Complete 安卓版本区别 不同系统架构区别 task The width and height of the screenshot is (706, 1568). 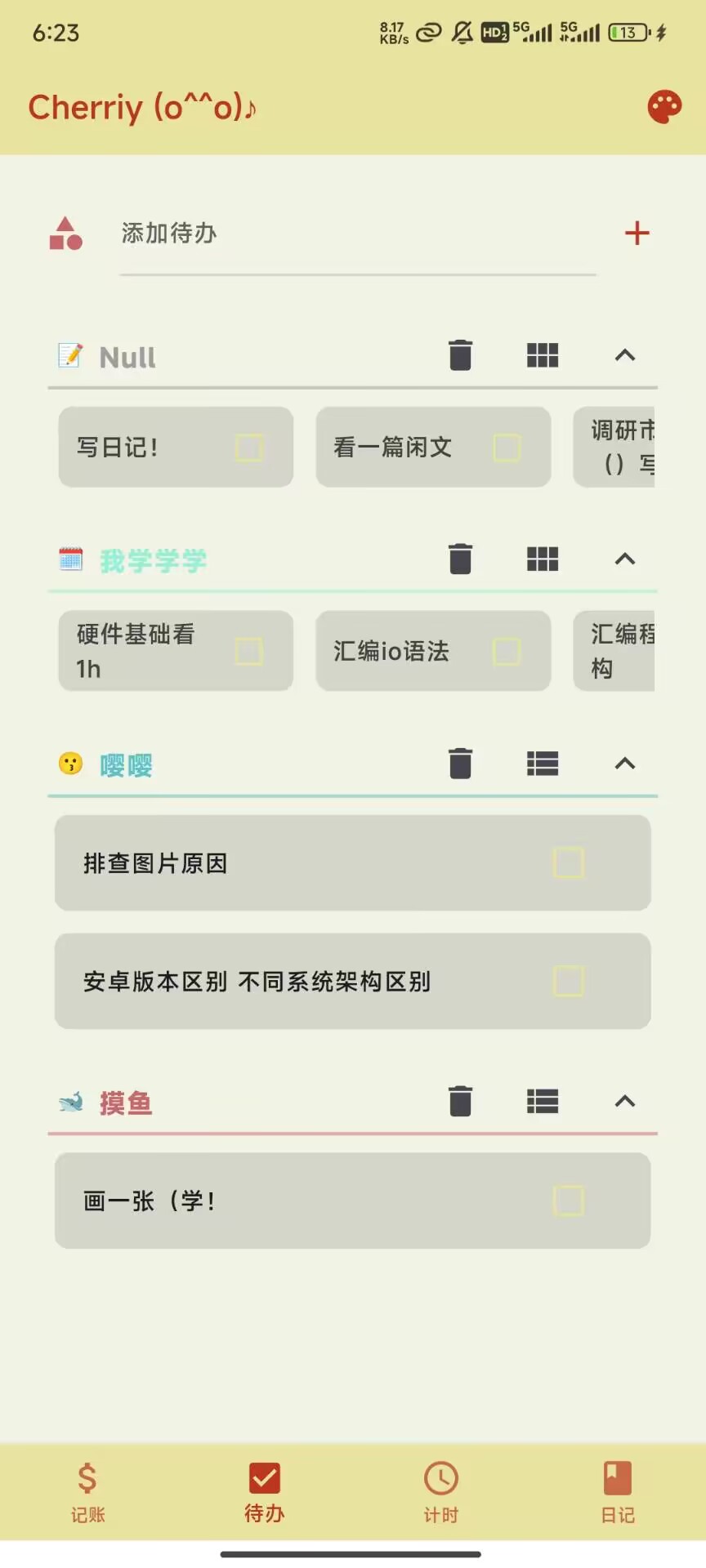coord(568,981)
